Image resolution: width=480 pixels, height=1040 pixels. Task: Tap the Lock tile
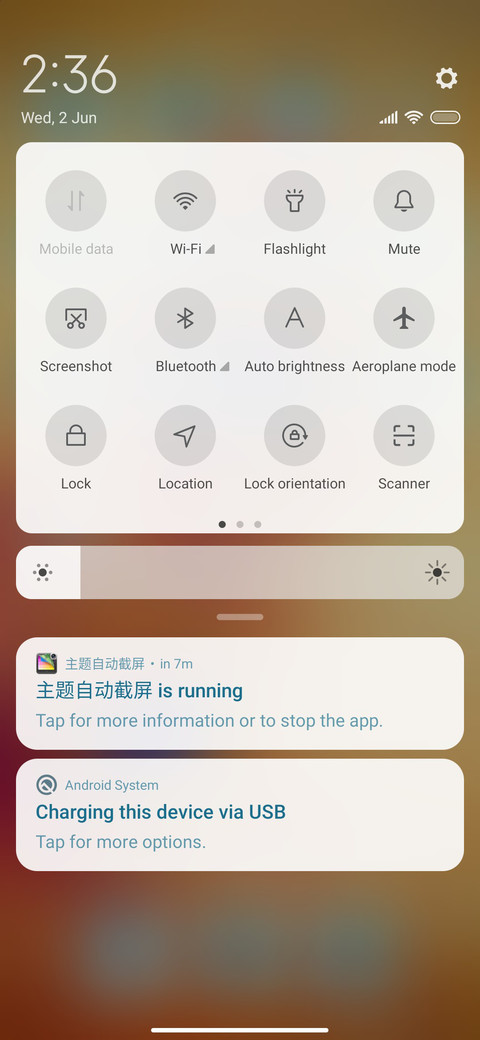76,435
